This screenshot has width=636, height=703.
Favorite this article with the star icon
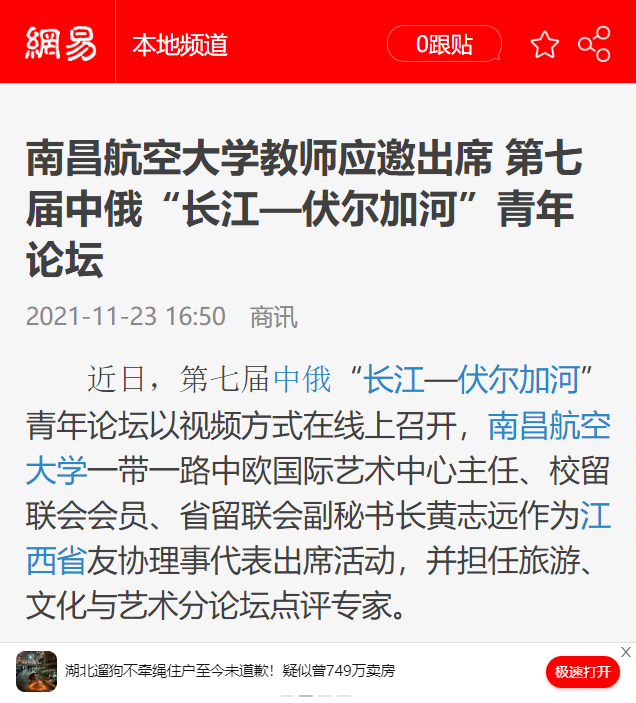point(545,44)
